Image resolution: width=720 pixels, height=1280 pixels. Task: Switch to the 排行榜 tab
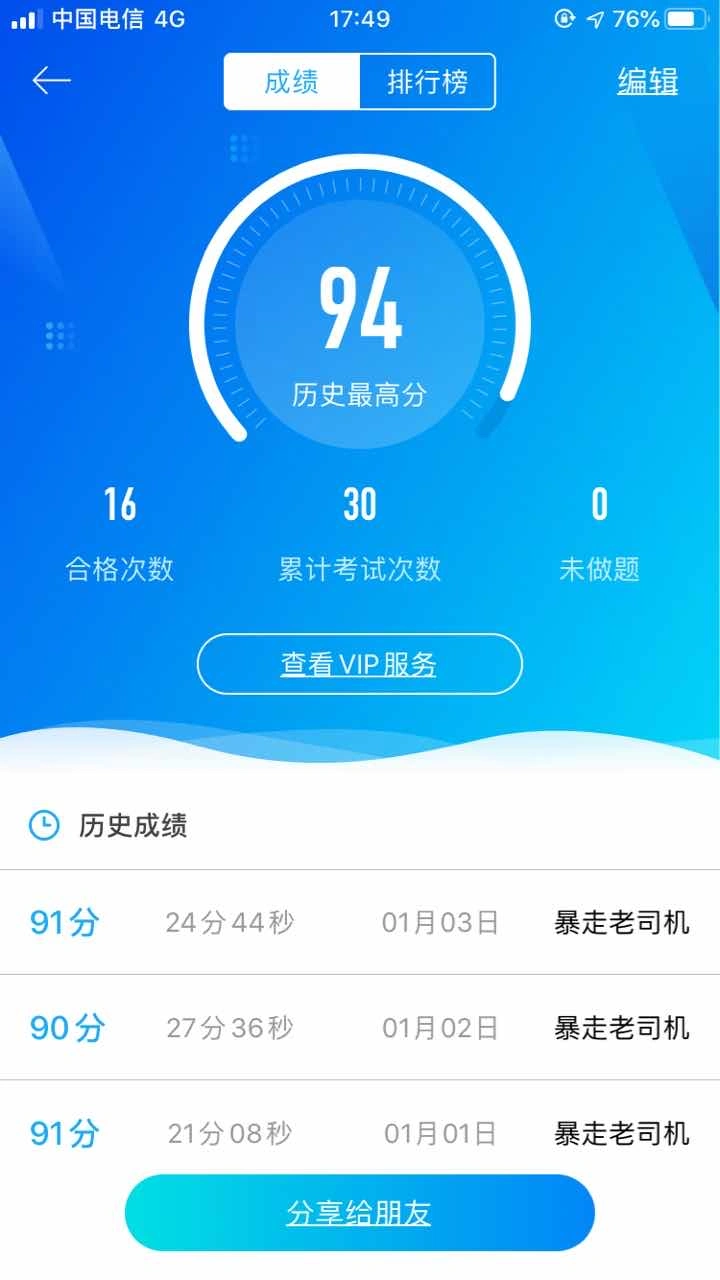pos(427,82)
